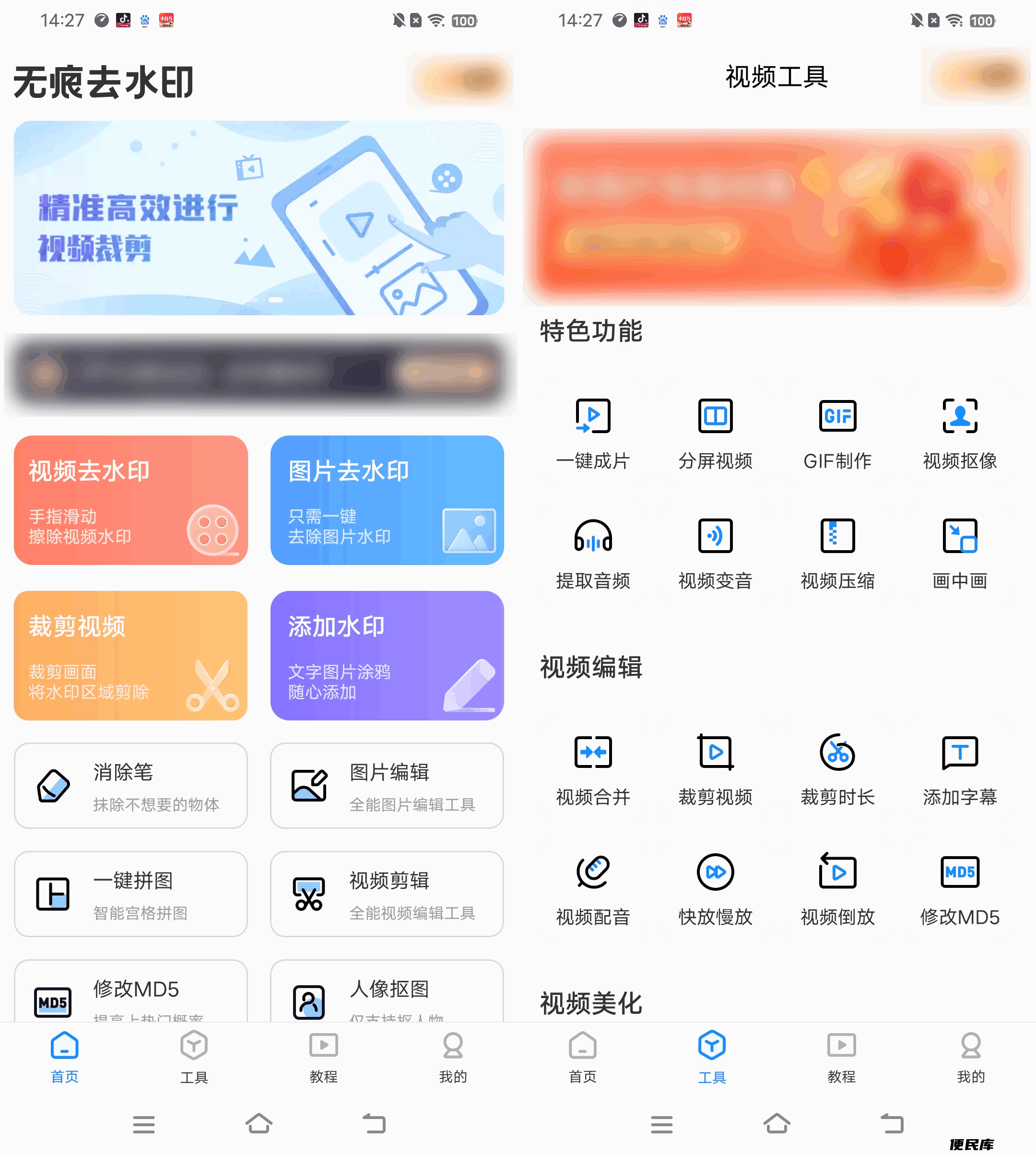Open the 添加水印 card
Viewport: 1036px width, 1155px height.
click(x=387, y=655)
